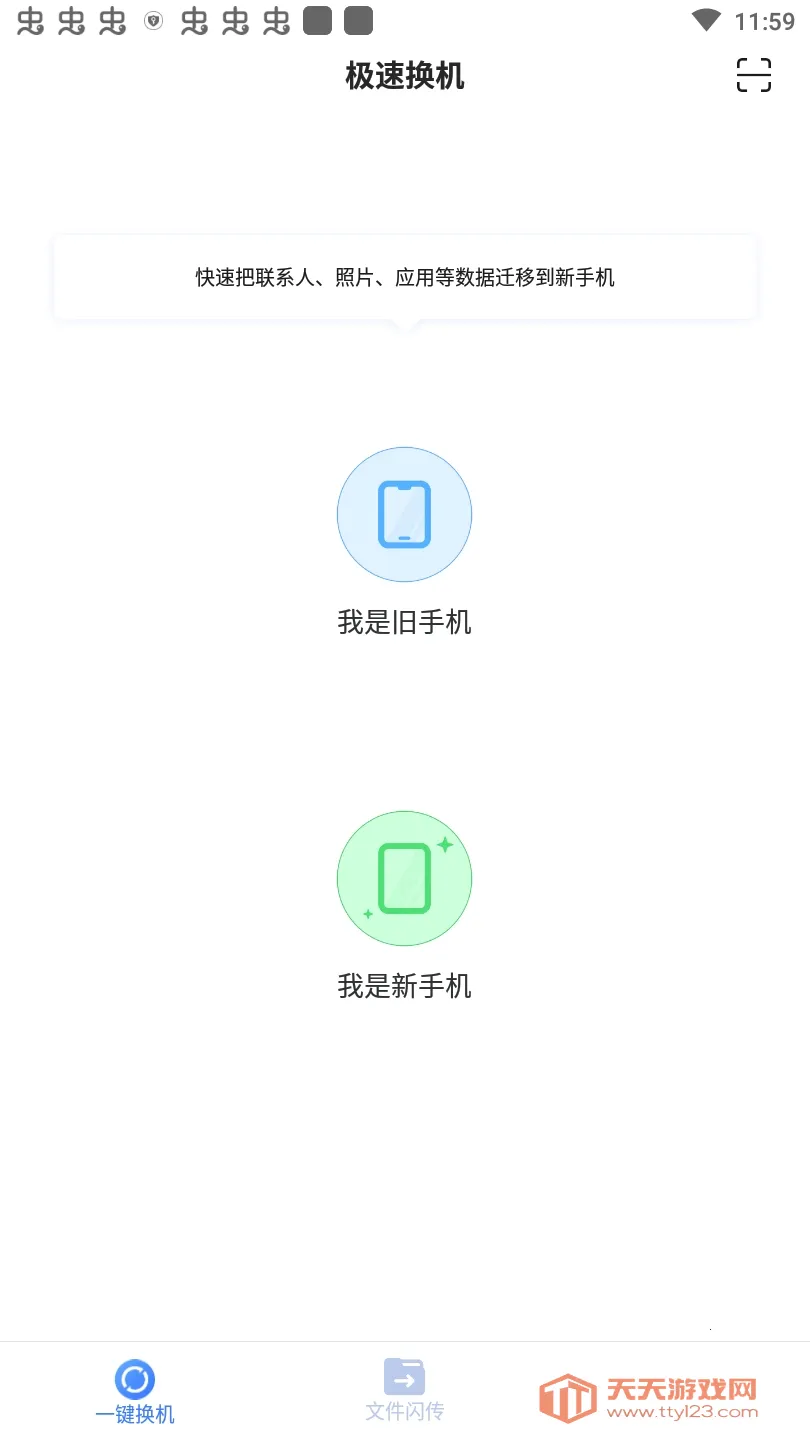This screenshot has width=810, height=1440.
Task: Choose 我是新手机 option
Action: coord(405,986)
